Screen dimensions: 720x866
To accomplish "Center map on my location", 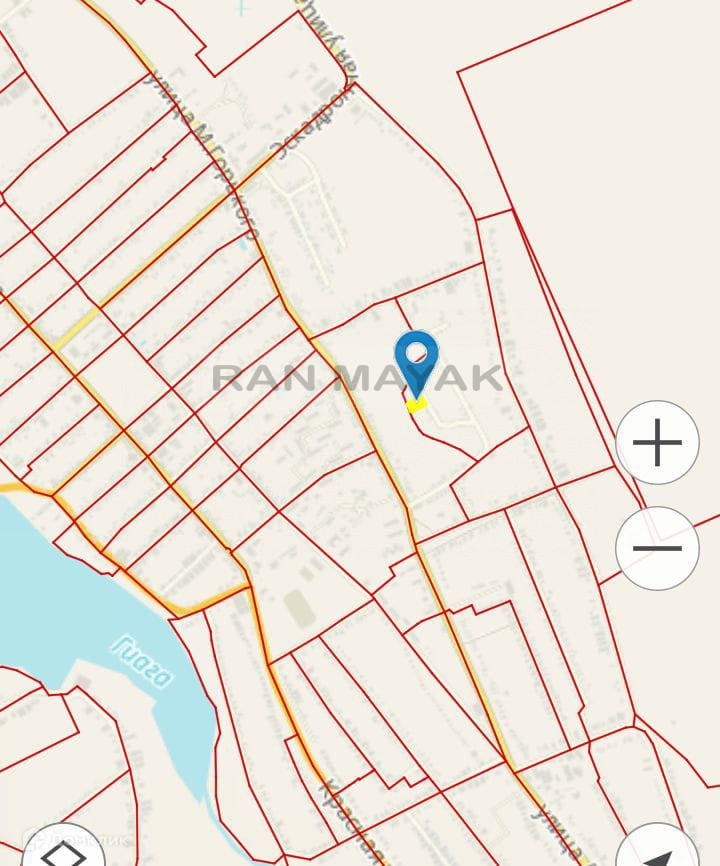I will [661, 850].
